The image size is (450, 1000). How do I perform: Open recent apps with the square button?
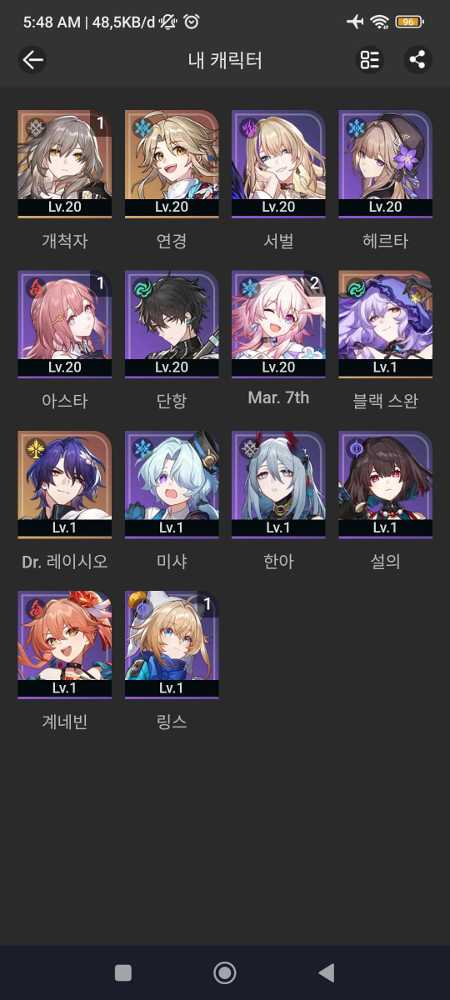123,973
